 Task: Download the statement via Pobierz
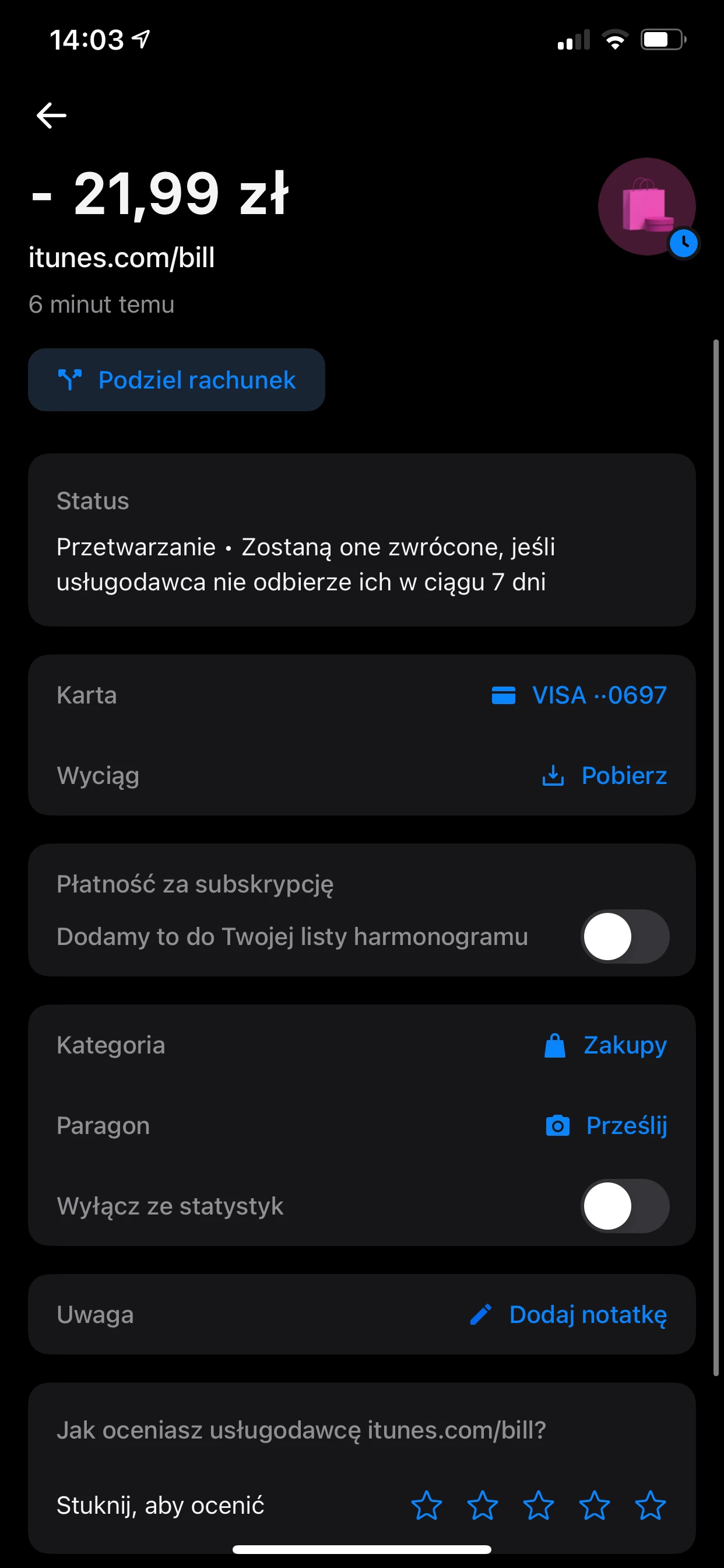[604, 775]
